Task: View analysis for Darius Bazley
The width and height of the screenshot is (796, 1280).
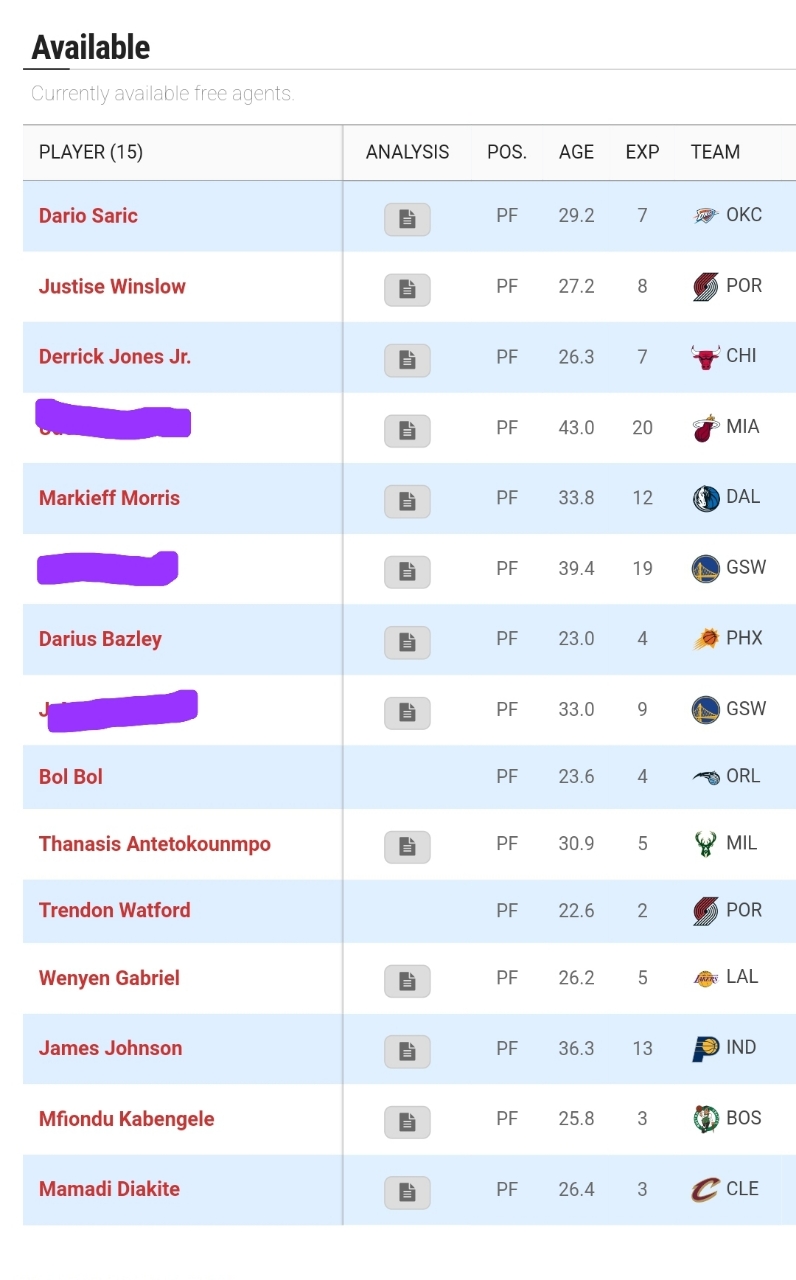Action: point(407,642)
